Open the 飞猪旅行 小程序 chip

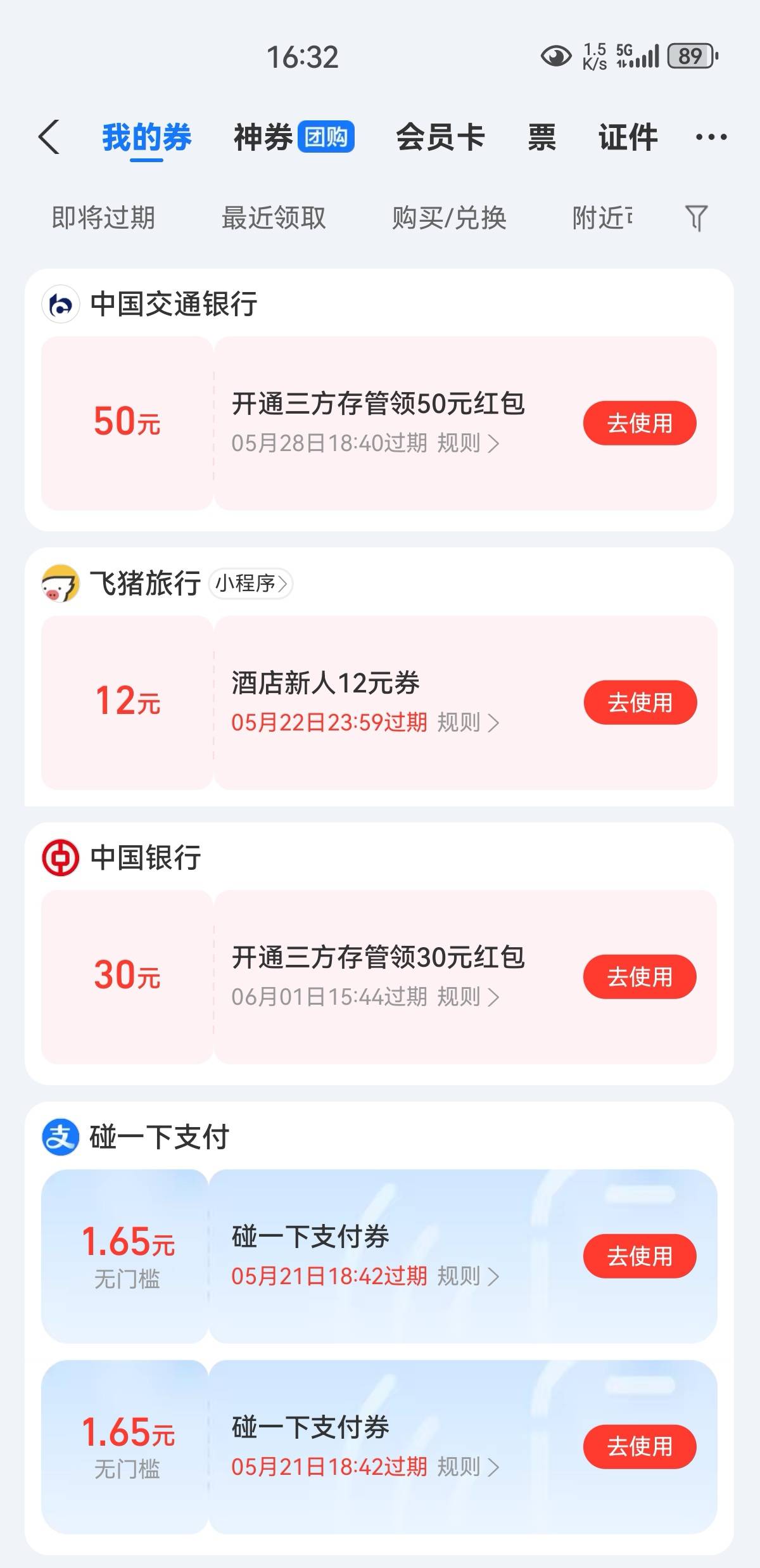click(251, 583)
